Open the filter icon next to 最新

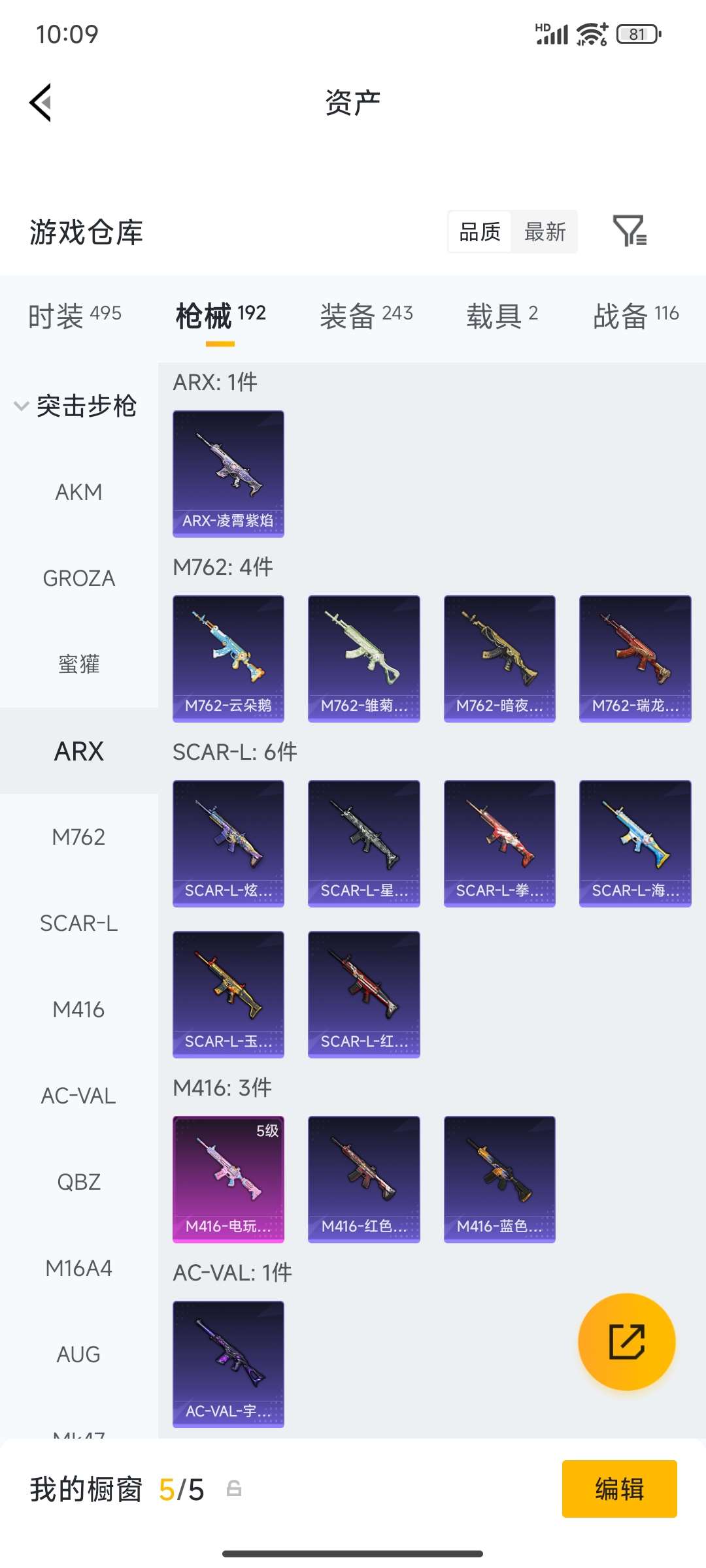coord(630,231)
